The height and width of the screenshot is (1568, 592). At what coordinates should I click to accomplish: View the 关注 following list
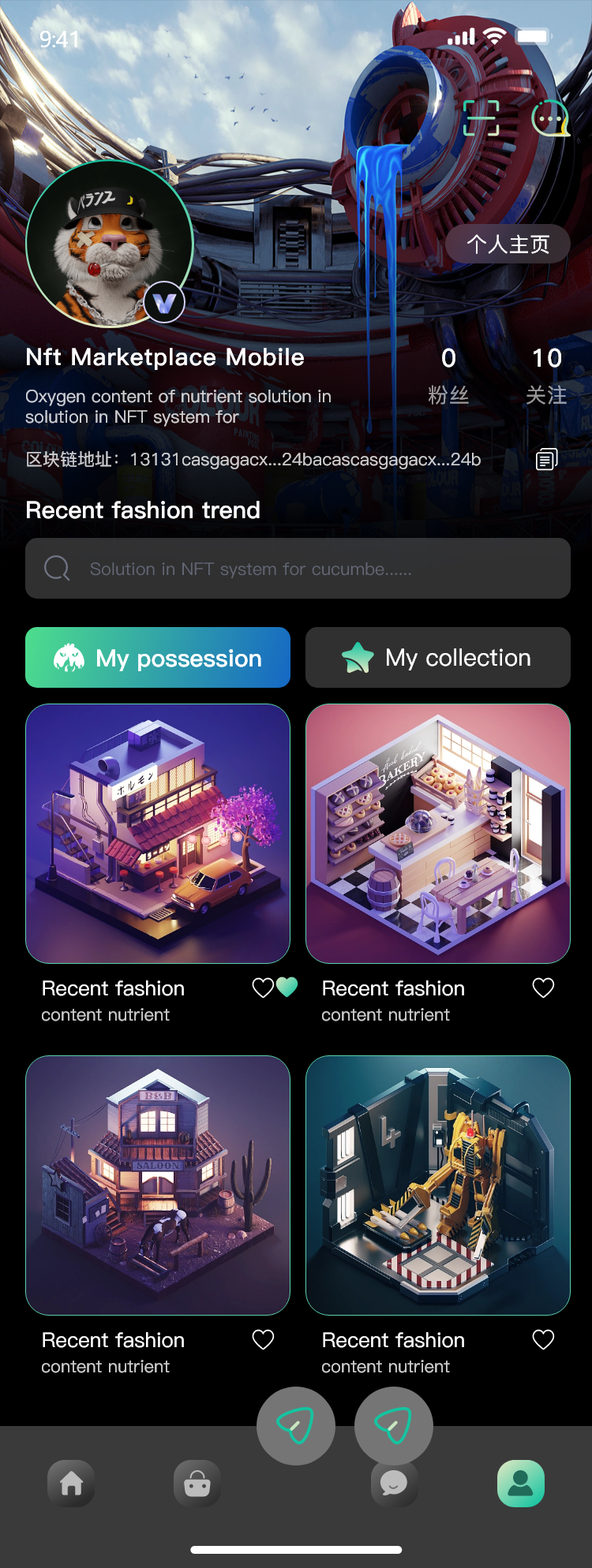point(546,375)
